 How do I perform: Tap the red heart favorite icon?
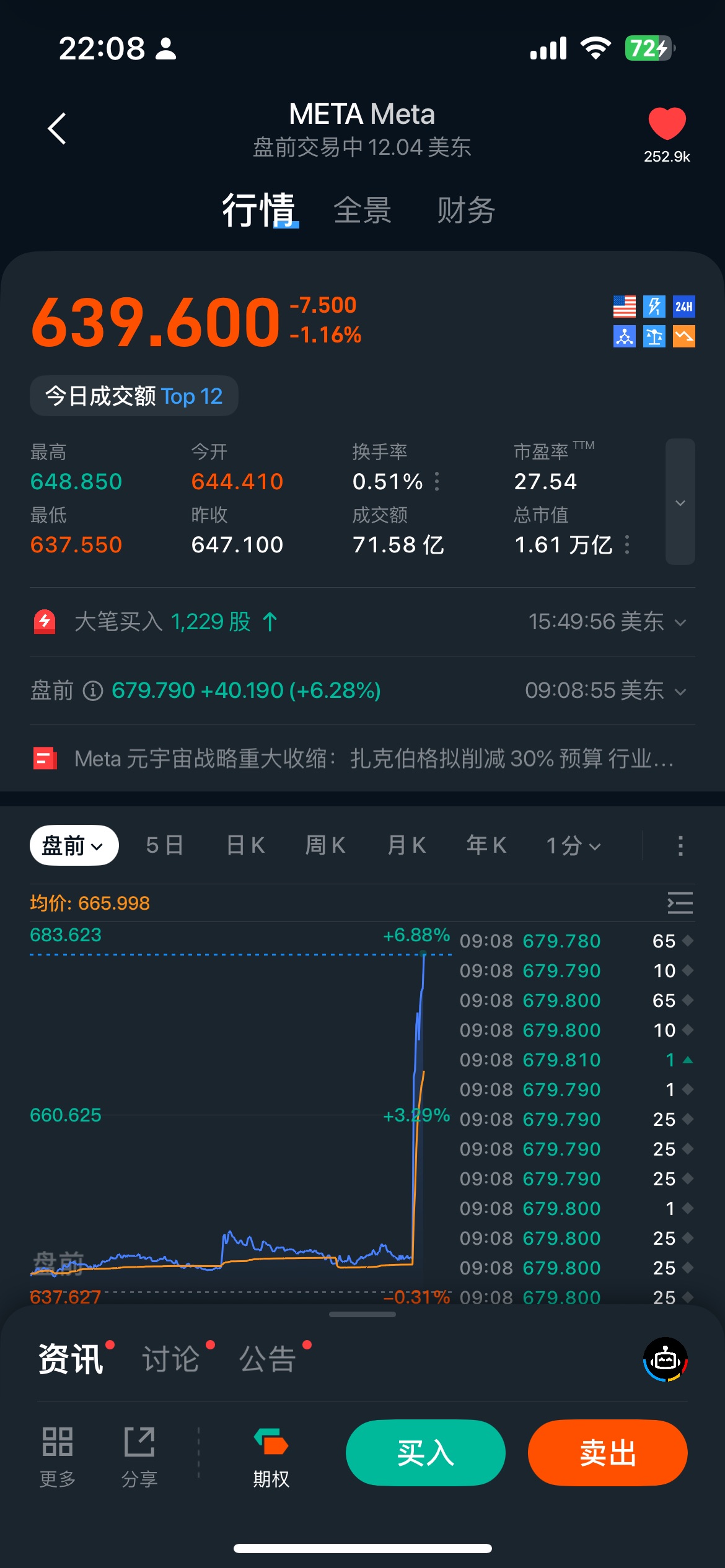[x=667, y=124]
